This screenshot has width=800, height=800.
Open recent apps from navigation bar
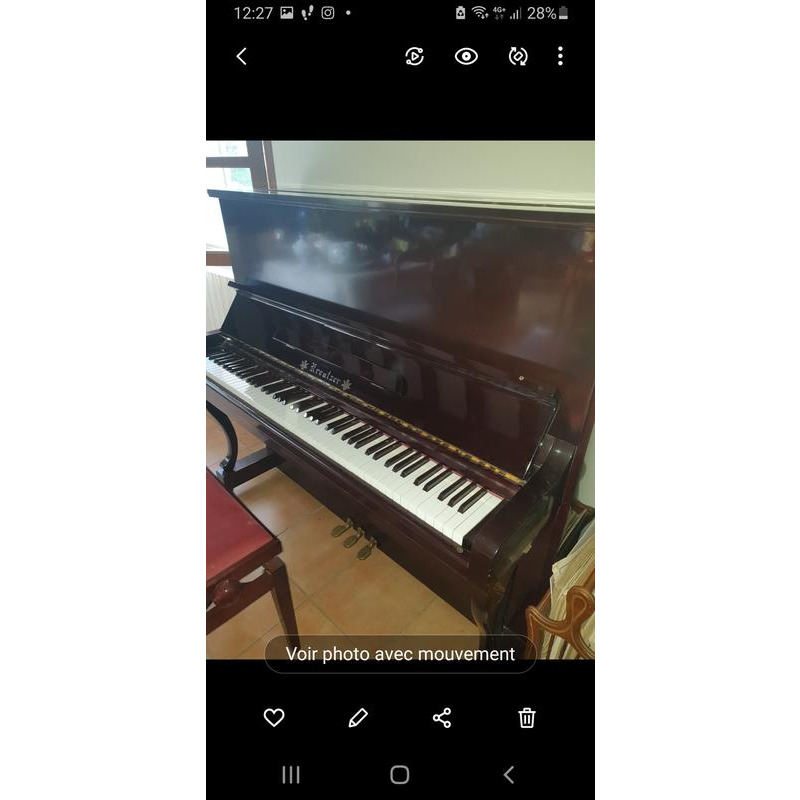291,774
